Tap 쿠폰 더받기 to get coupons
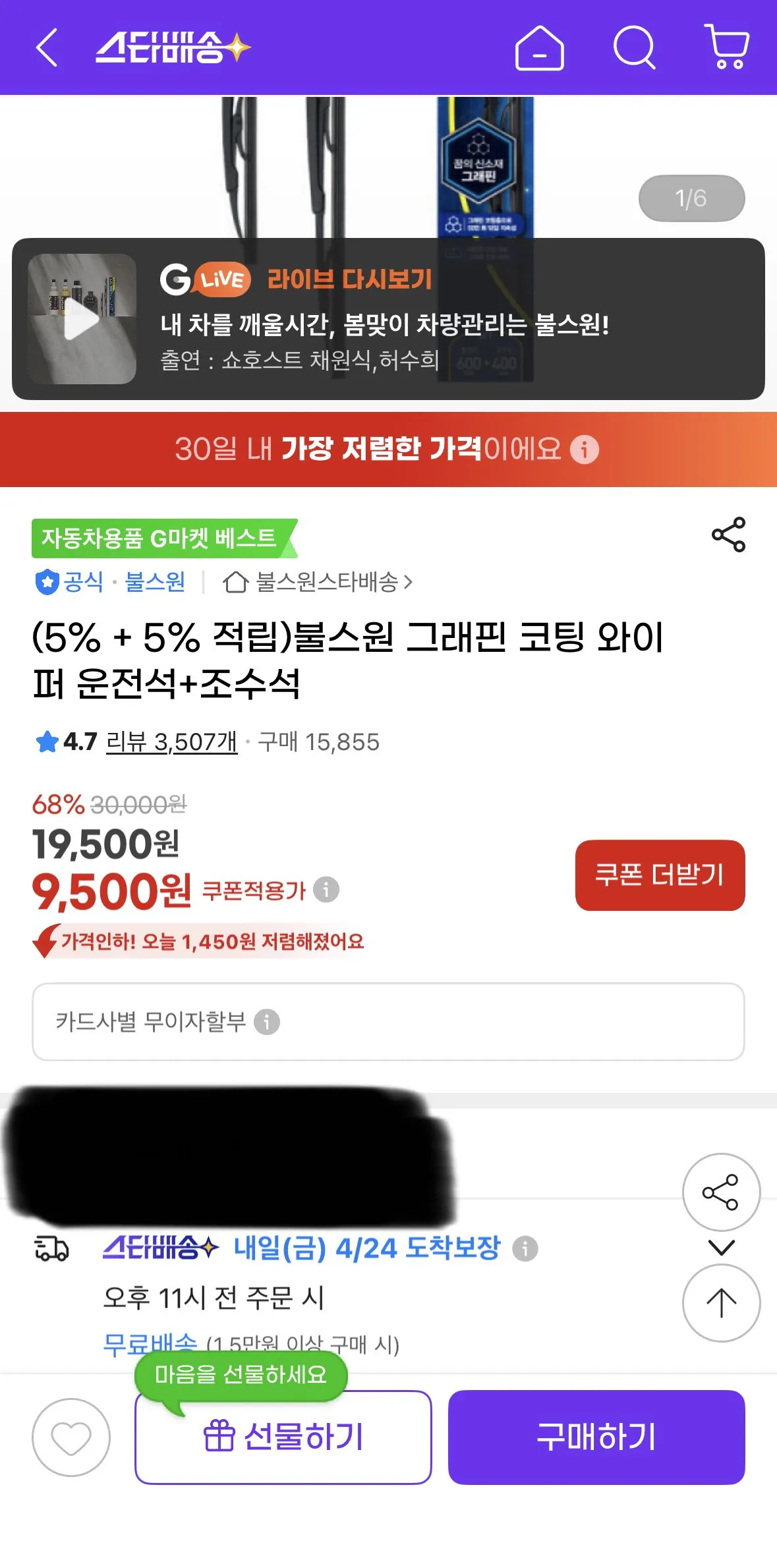The height and width of the screenshot is (1568, 777). click(x=660, y=875)
